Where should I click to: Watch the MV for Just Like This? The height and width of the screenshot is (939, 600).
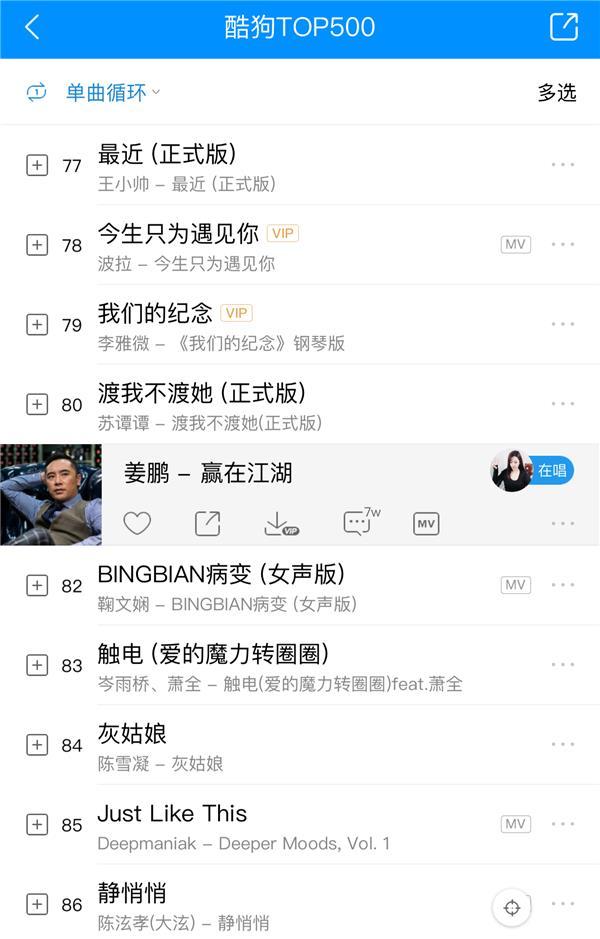coord(515,824)
